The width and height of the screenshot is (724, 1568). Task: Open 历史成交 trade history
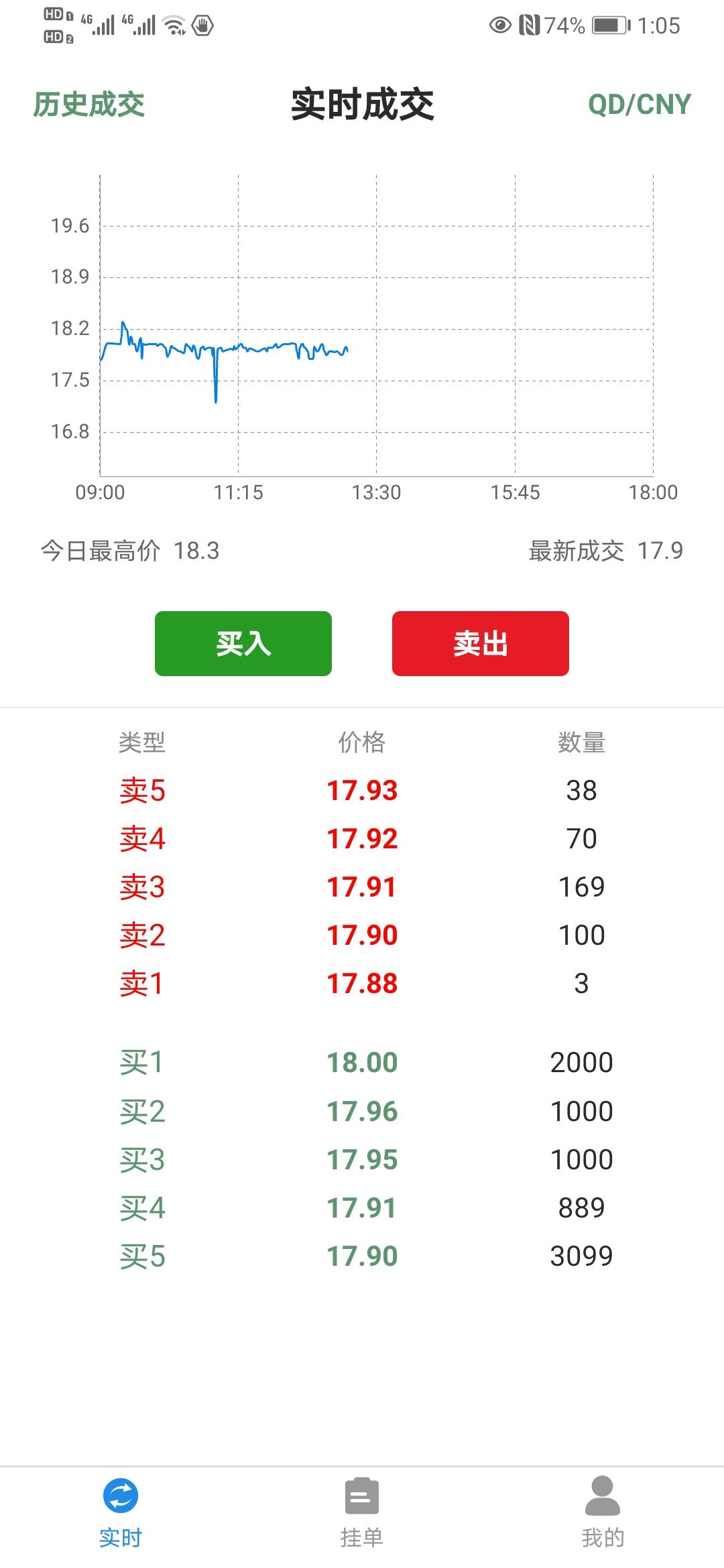pyautogui.click(x=89, y=105)
